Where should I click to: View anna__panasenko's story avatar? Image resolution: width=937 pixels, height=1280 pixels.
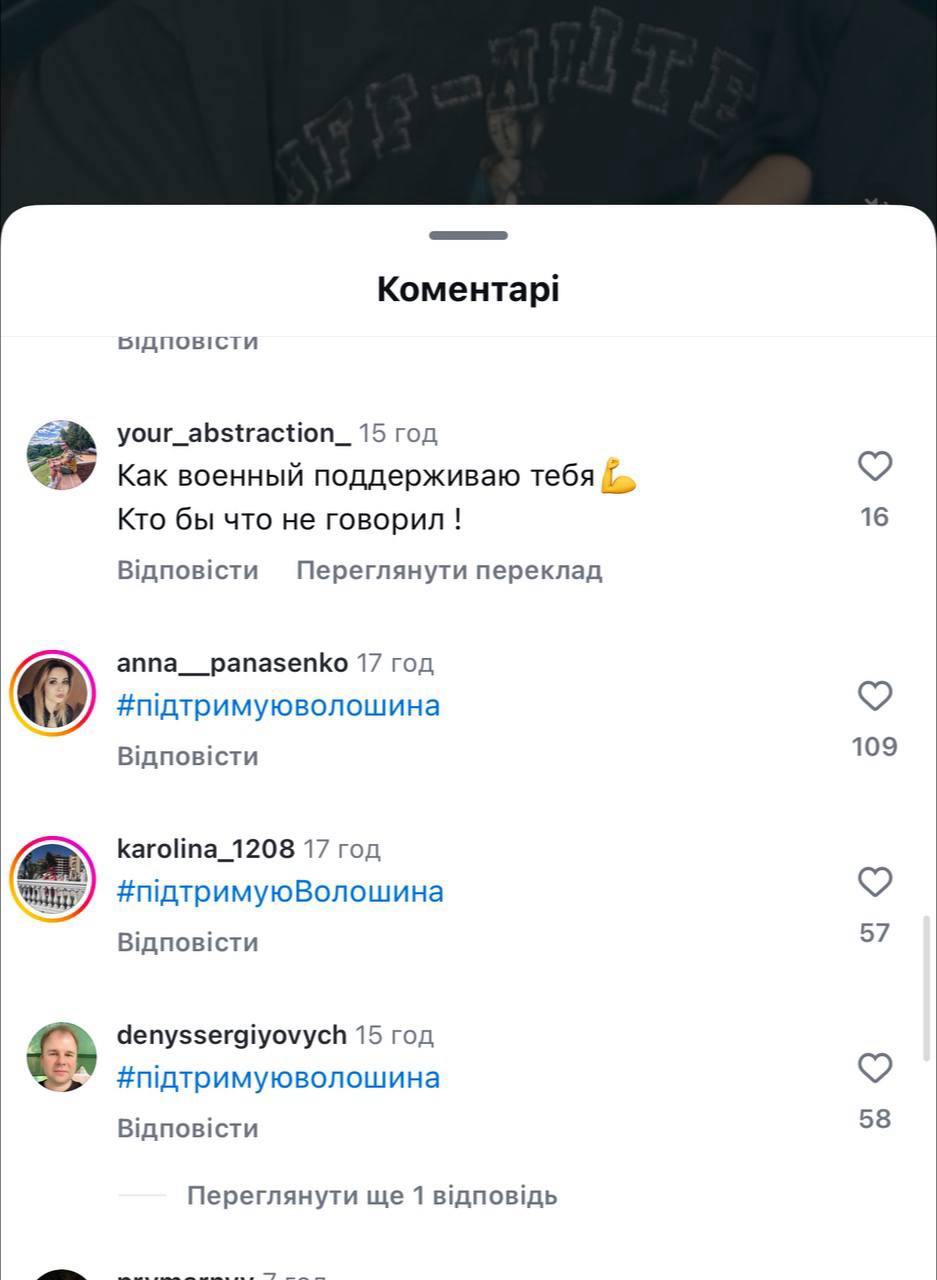[x=52, y=693]
